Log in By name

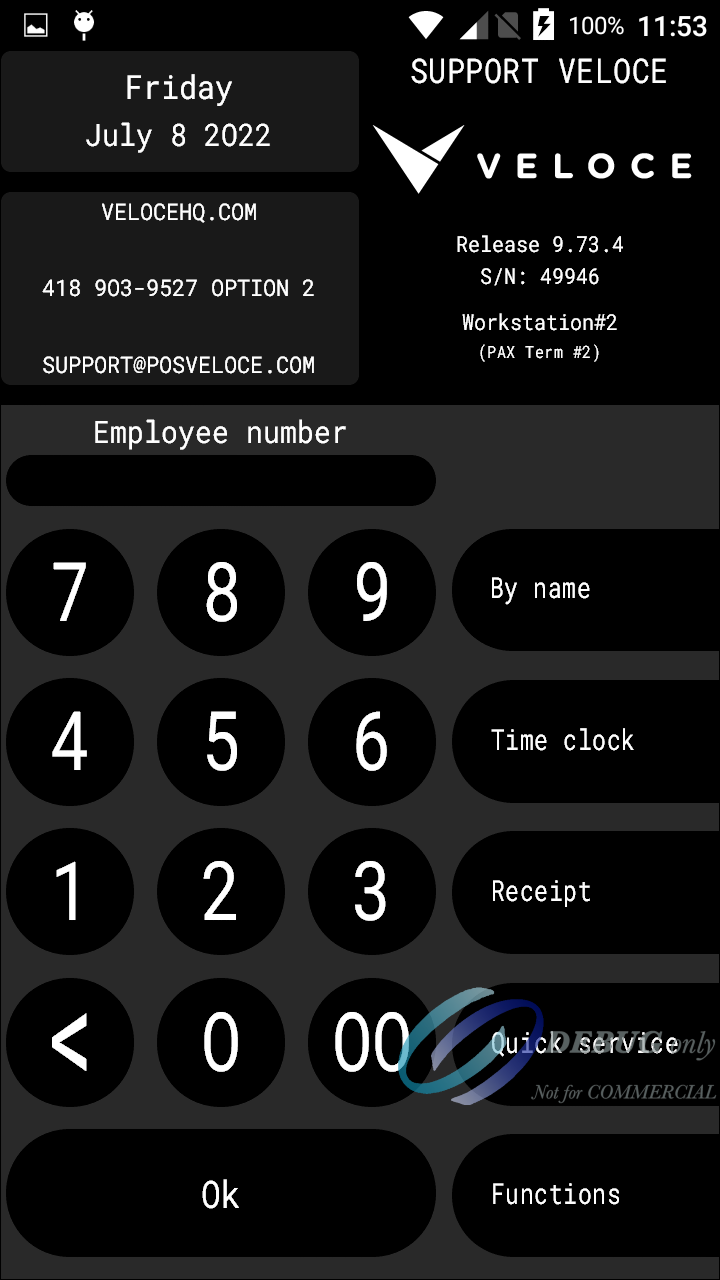585,590
